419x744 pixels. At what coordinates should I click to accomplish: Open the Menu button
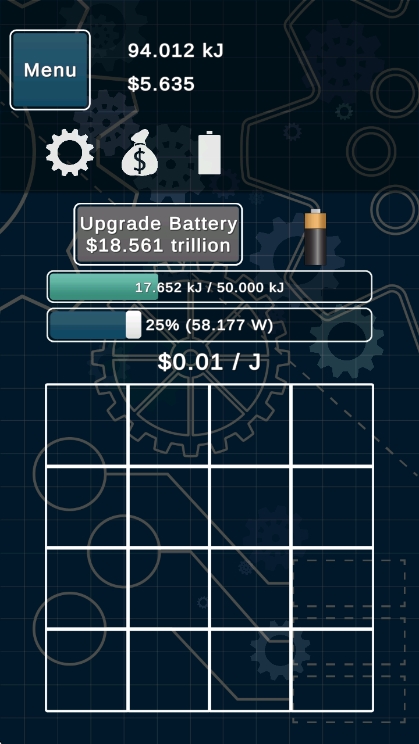[x=50, y=70]
